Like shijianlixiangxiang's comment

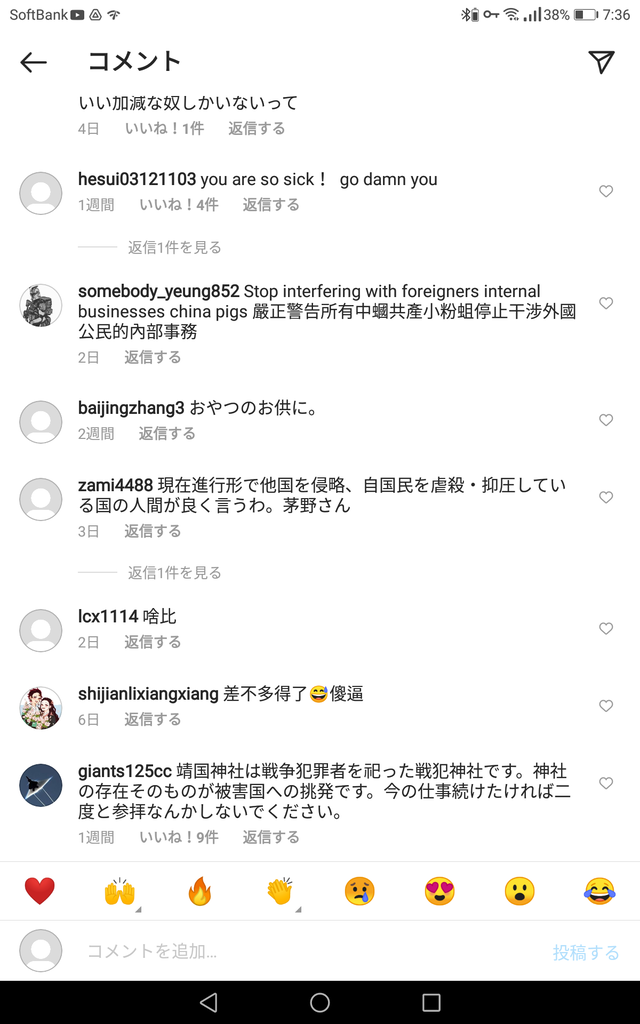[x=606, y=706]
